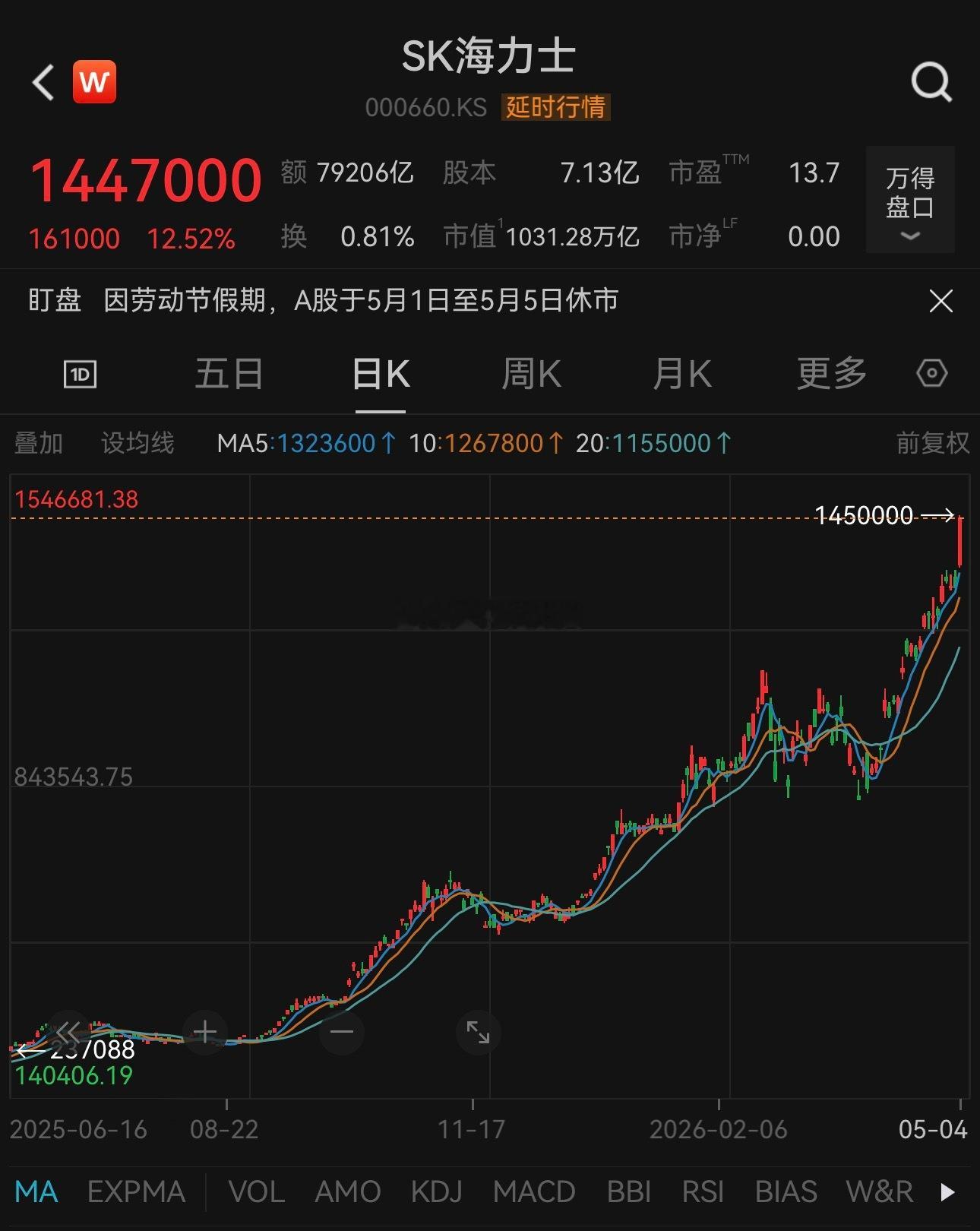Zoom out the chart with minus button

342,1032
